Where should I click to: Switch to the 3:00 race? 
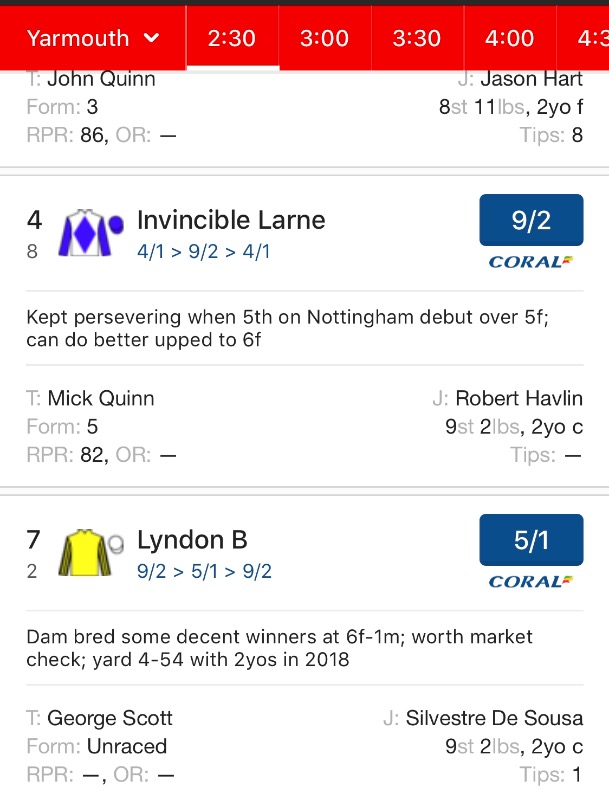point(324,39)
